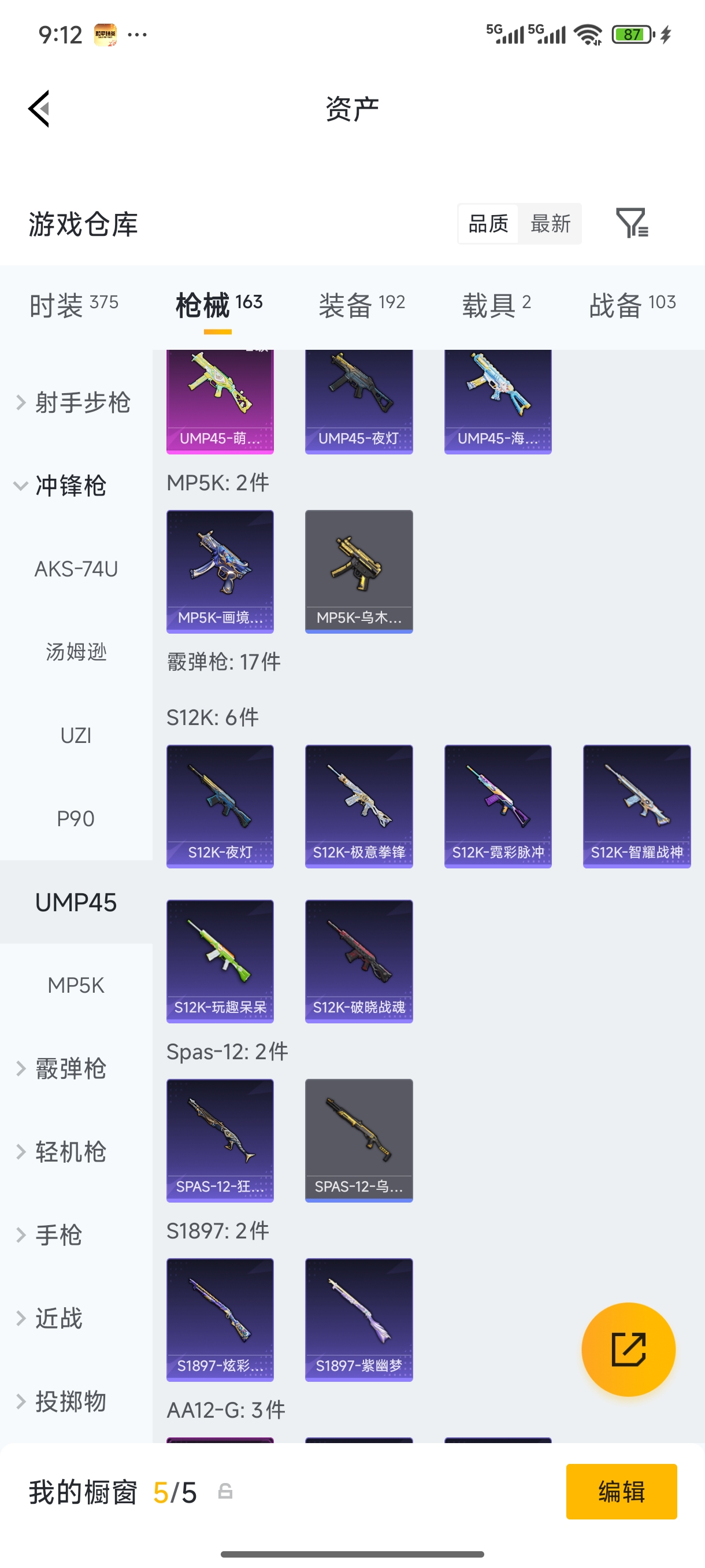
Task: Open the S12K-夜灯 skin tile
Action: [220, 806]
